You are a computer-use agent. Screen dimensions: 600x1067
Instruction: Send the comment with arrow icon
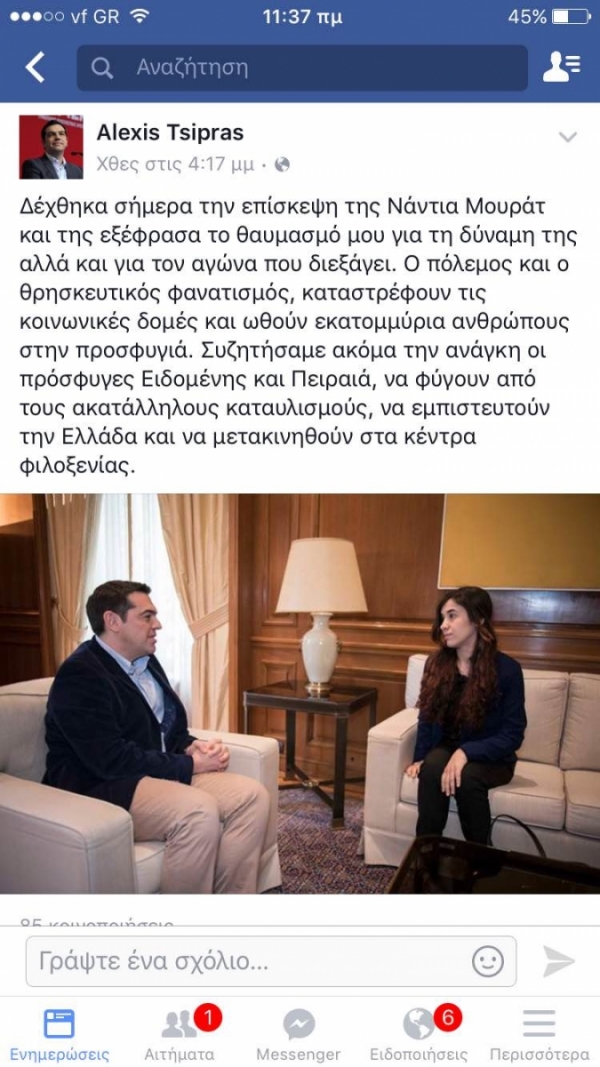[x=559, y=961]
